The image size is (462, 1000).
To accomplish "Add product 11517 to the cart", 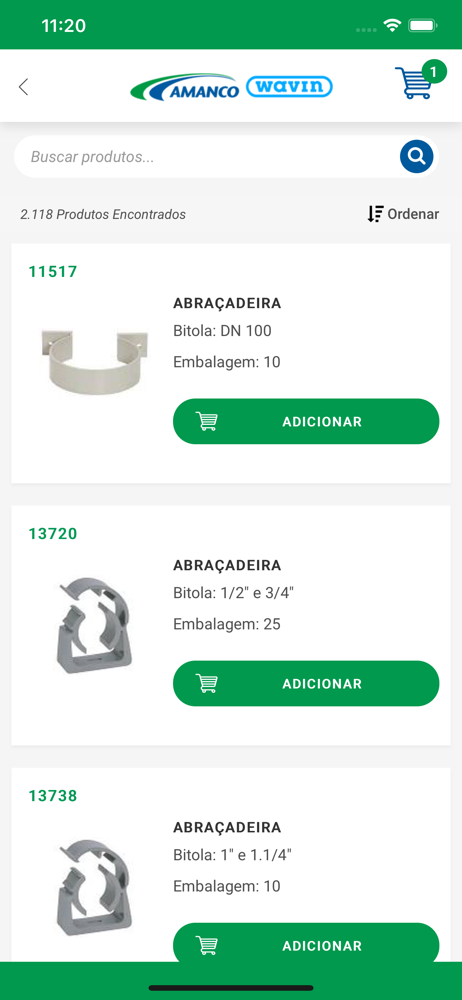I will (x=306, y=422).
